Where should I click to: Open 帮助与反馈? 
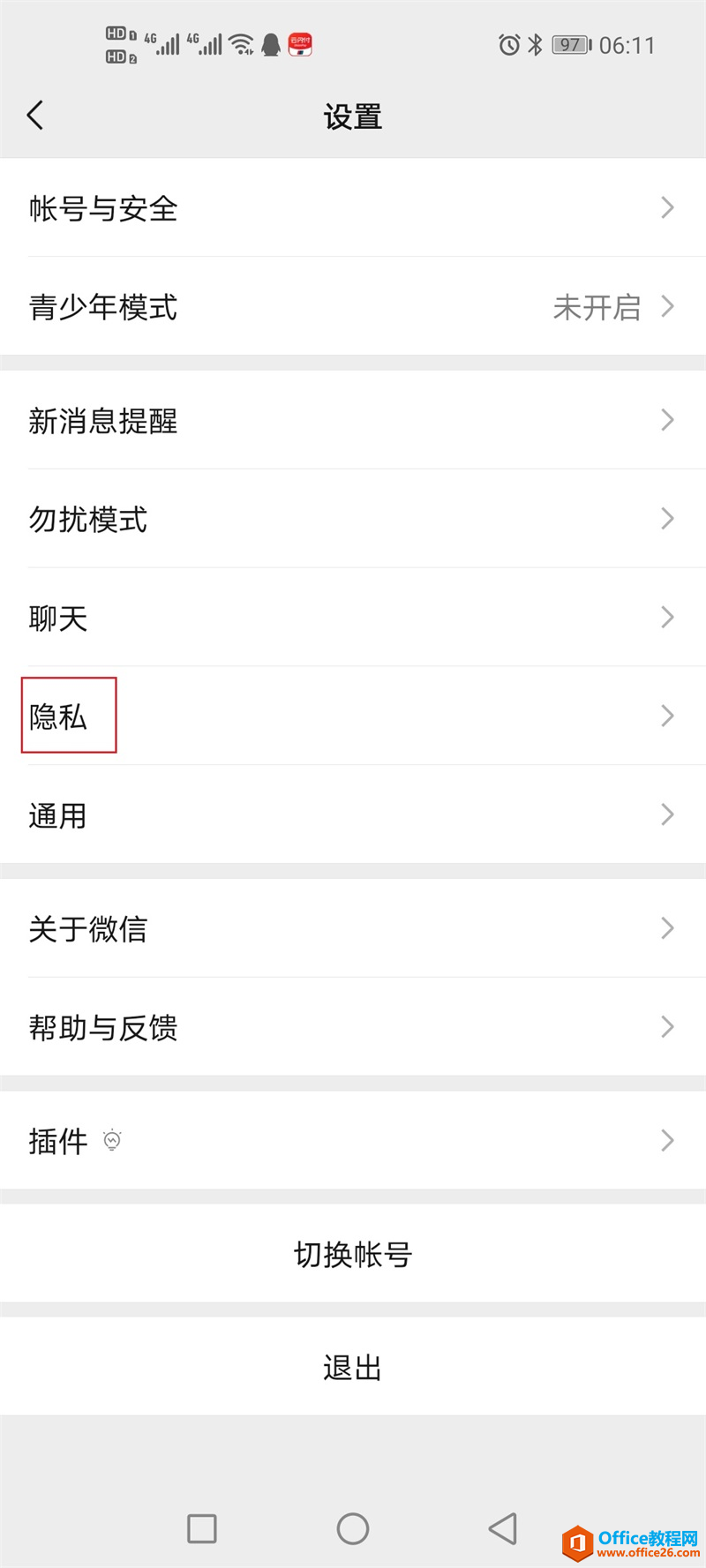click(x=353, y=1027)
